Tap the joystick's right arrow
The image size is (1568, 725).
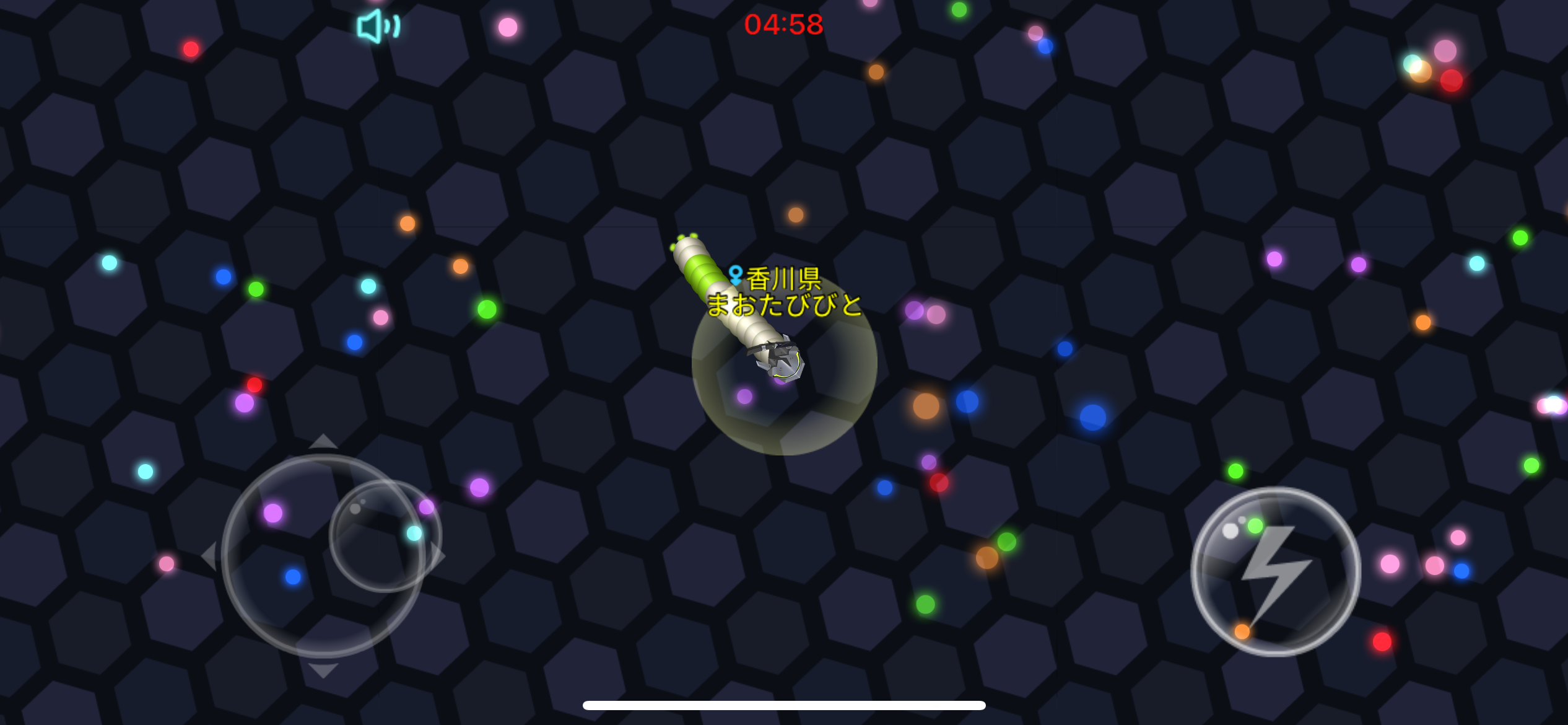pos(438,556)
